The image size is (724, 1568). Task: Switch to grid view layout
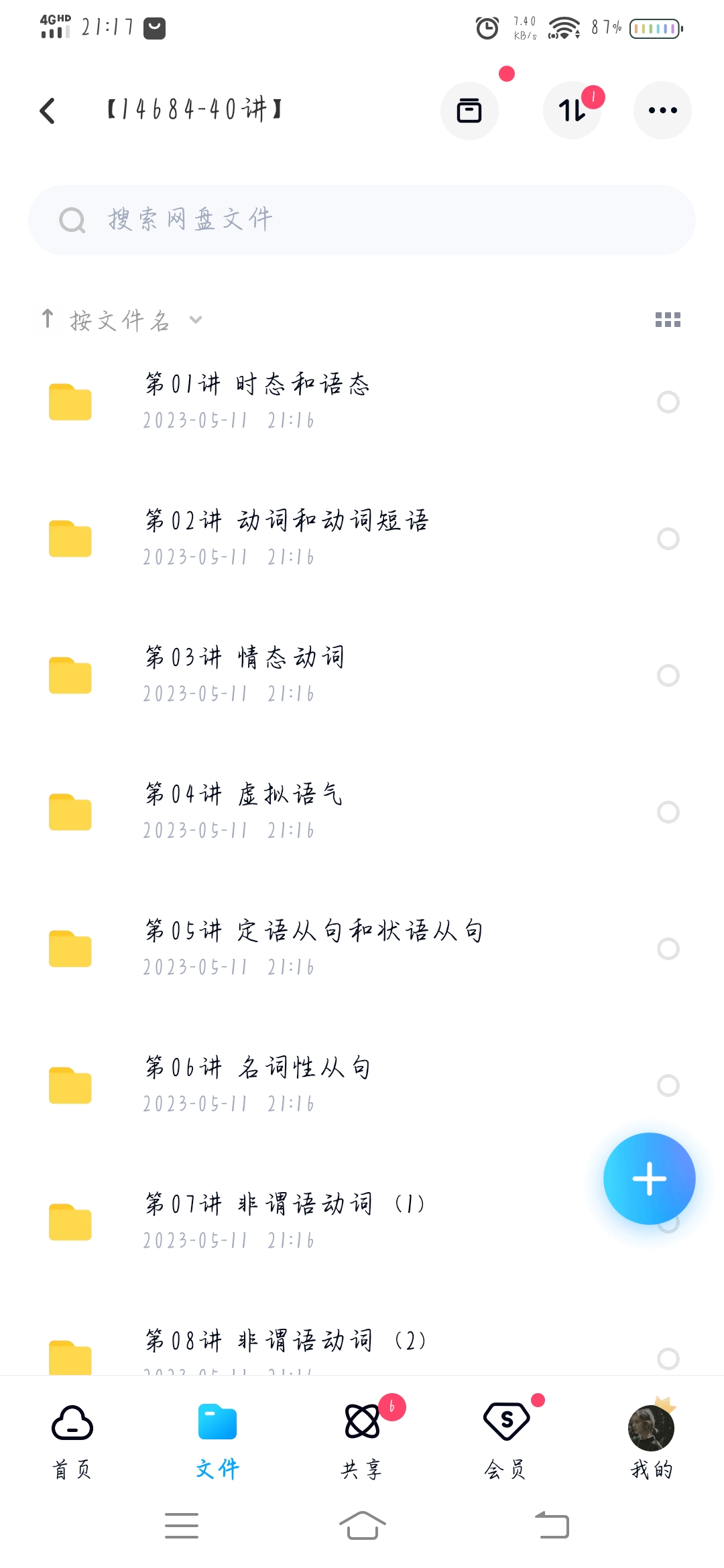click(668, 320)
